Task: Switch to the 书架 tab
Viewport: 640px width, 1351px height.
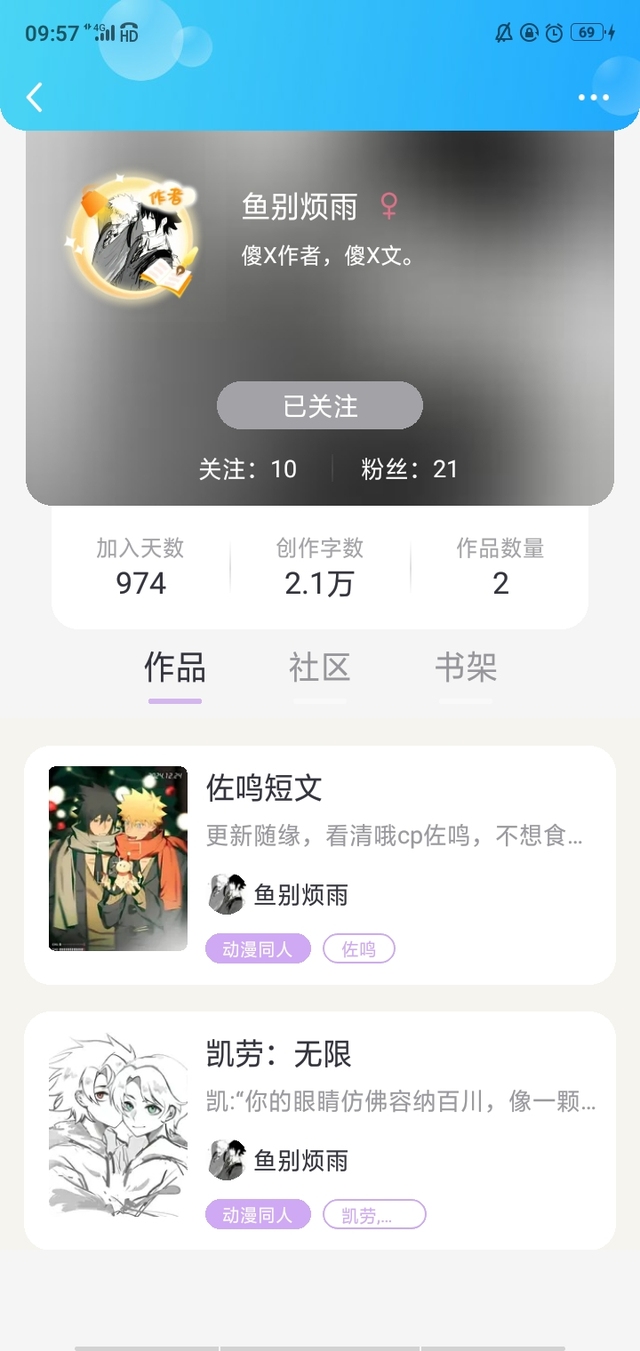Action: [x=466, y=668]
